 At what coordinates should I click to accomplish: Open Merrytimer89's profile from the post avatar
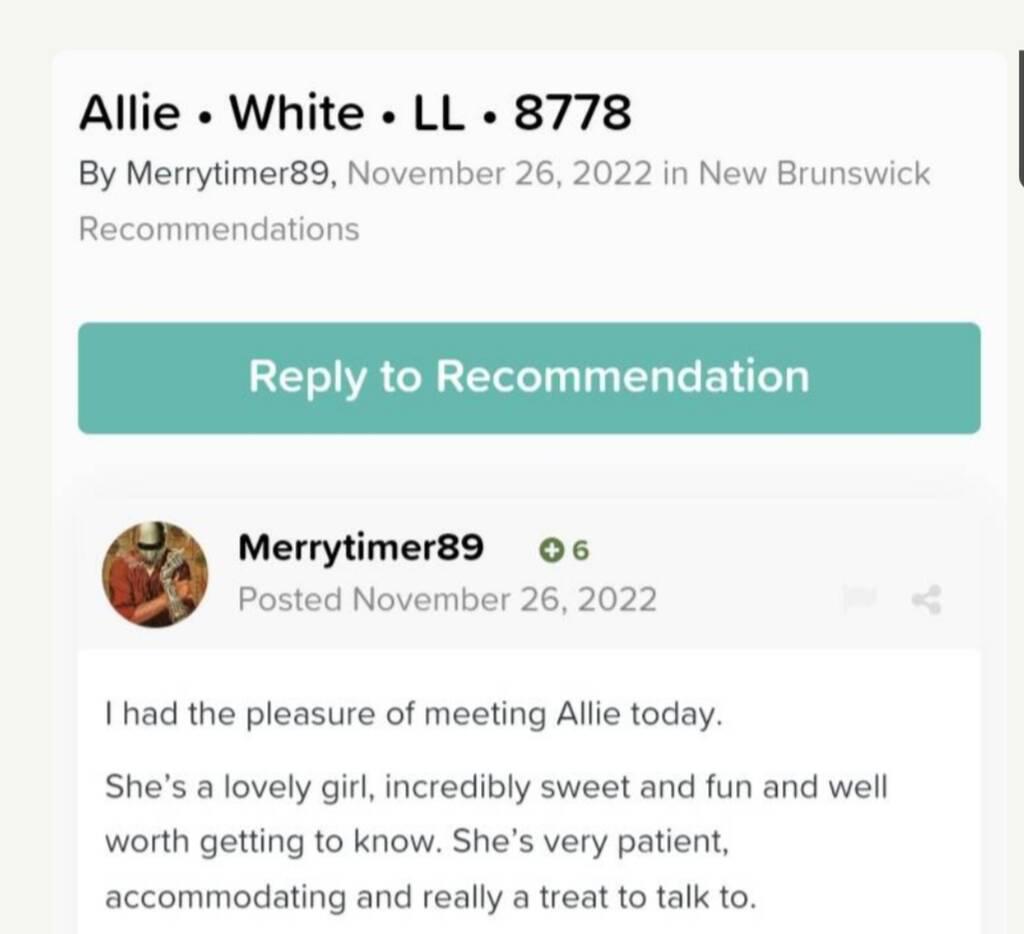[x=155, y=574]
